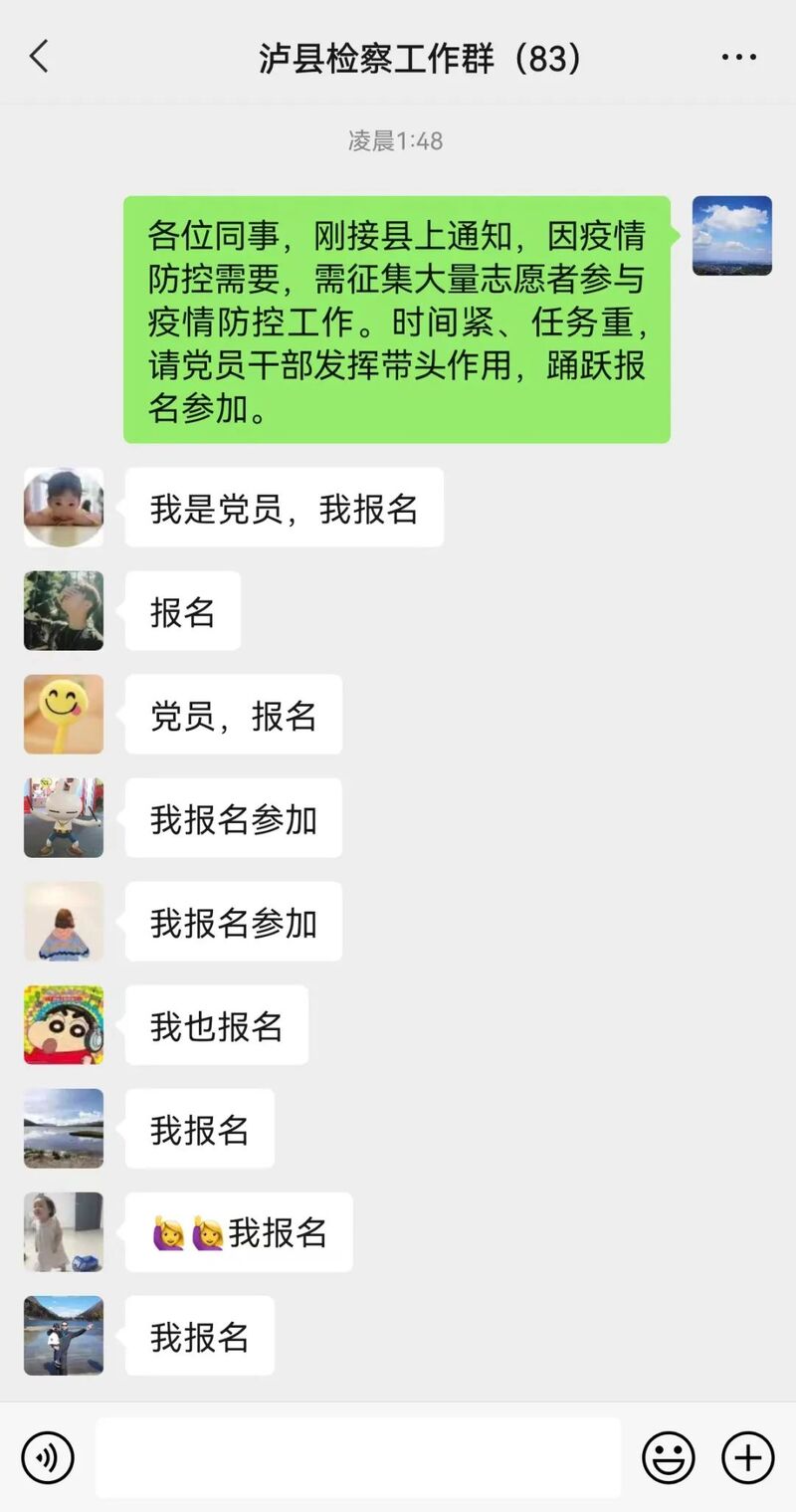
Task: Open Shin-chan avatar of '我也报名' sender
Action: [64, 1025]
